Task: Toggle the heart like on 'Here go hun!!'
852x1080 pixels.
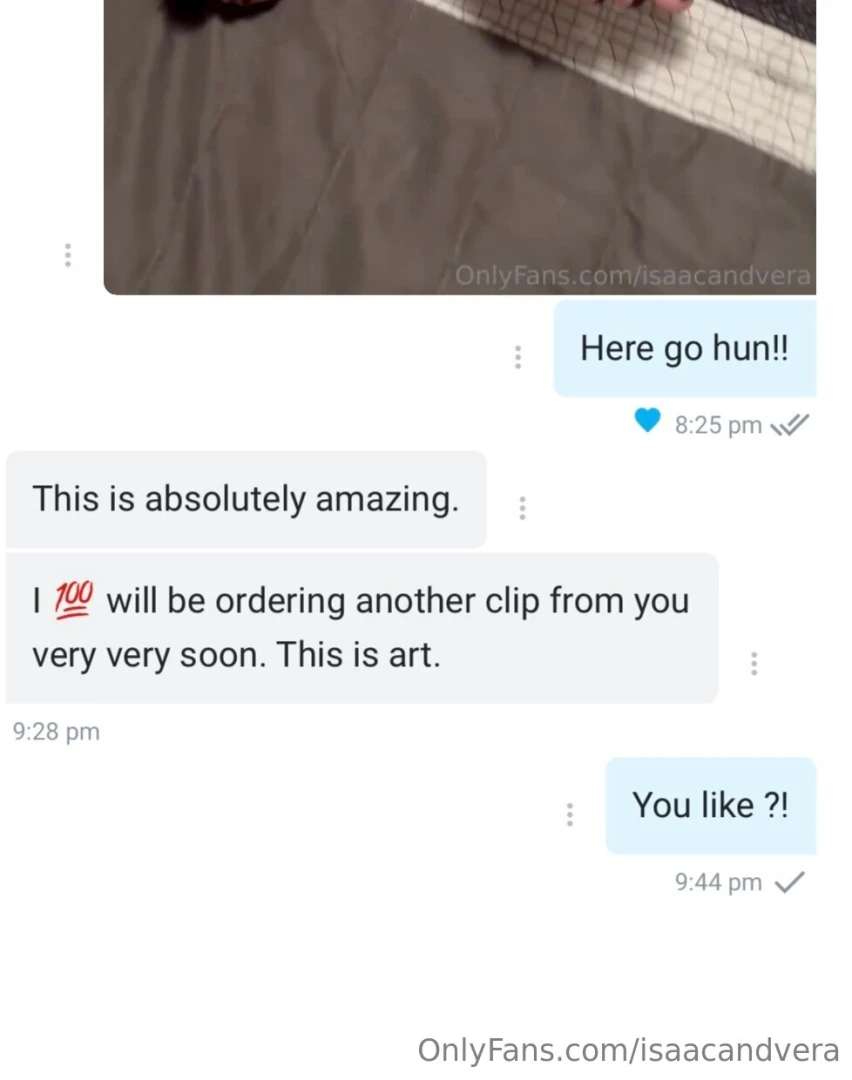Action: tap(648, 421)
